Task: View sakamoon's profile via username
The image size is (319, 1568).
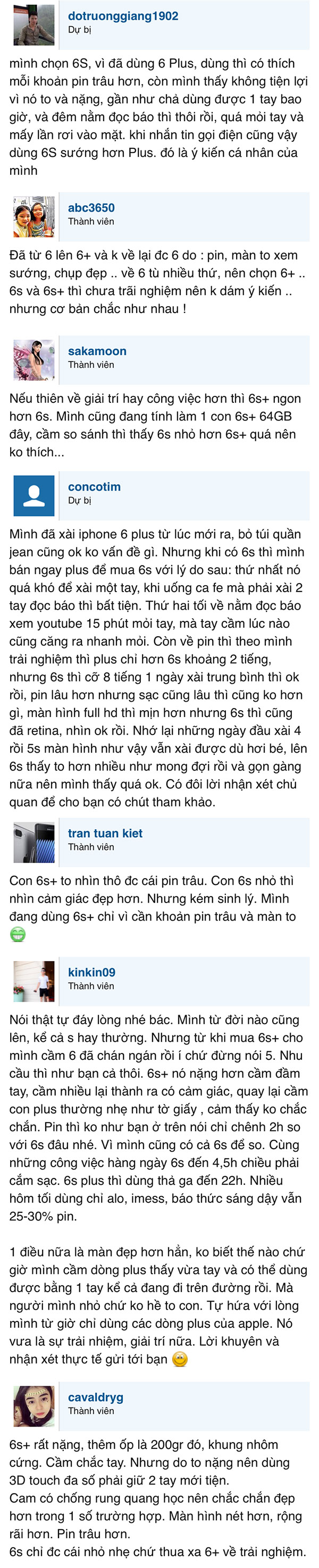Action: pos(97,351)
